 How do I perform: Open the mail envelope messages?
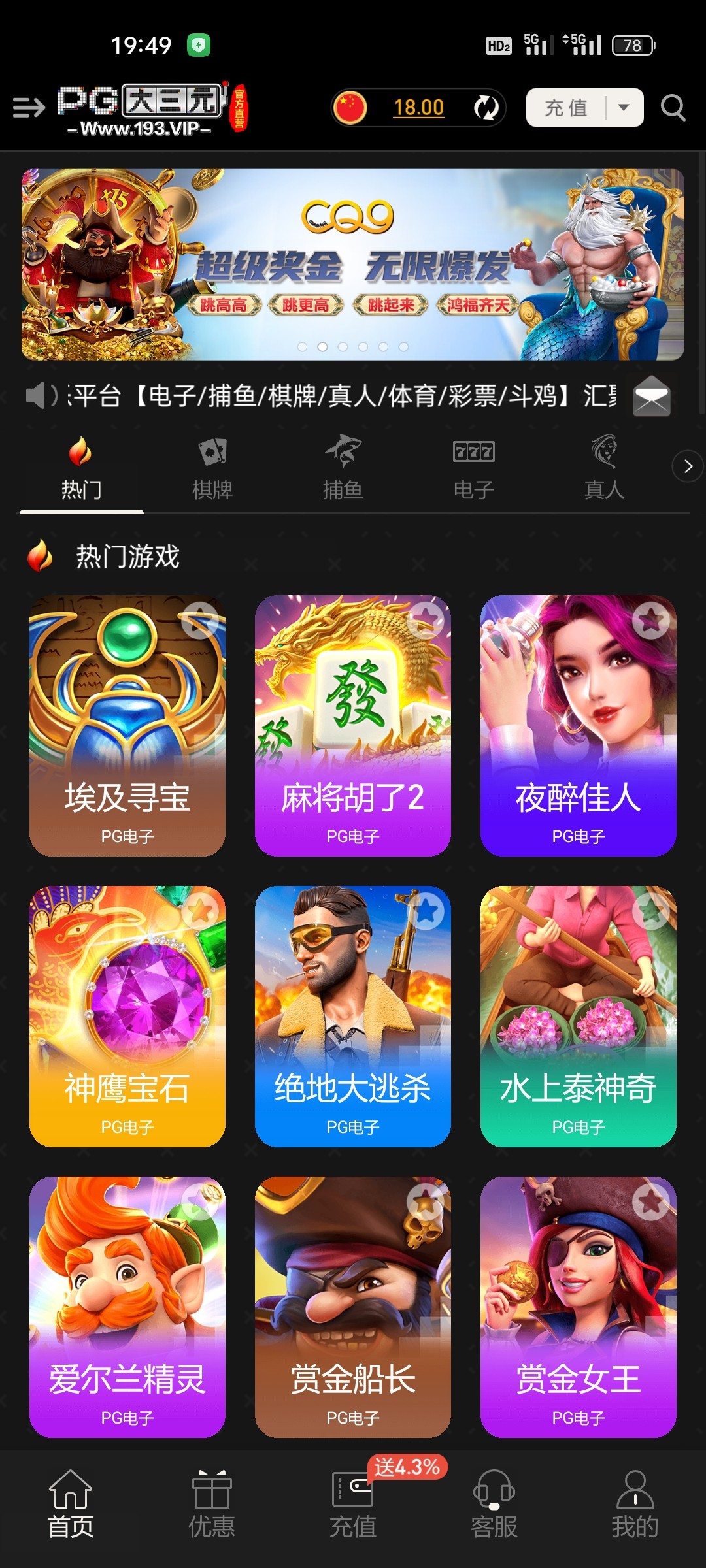[651, 397]
